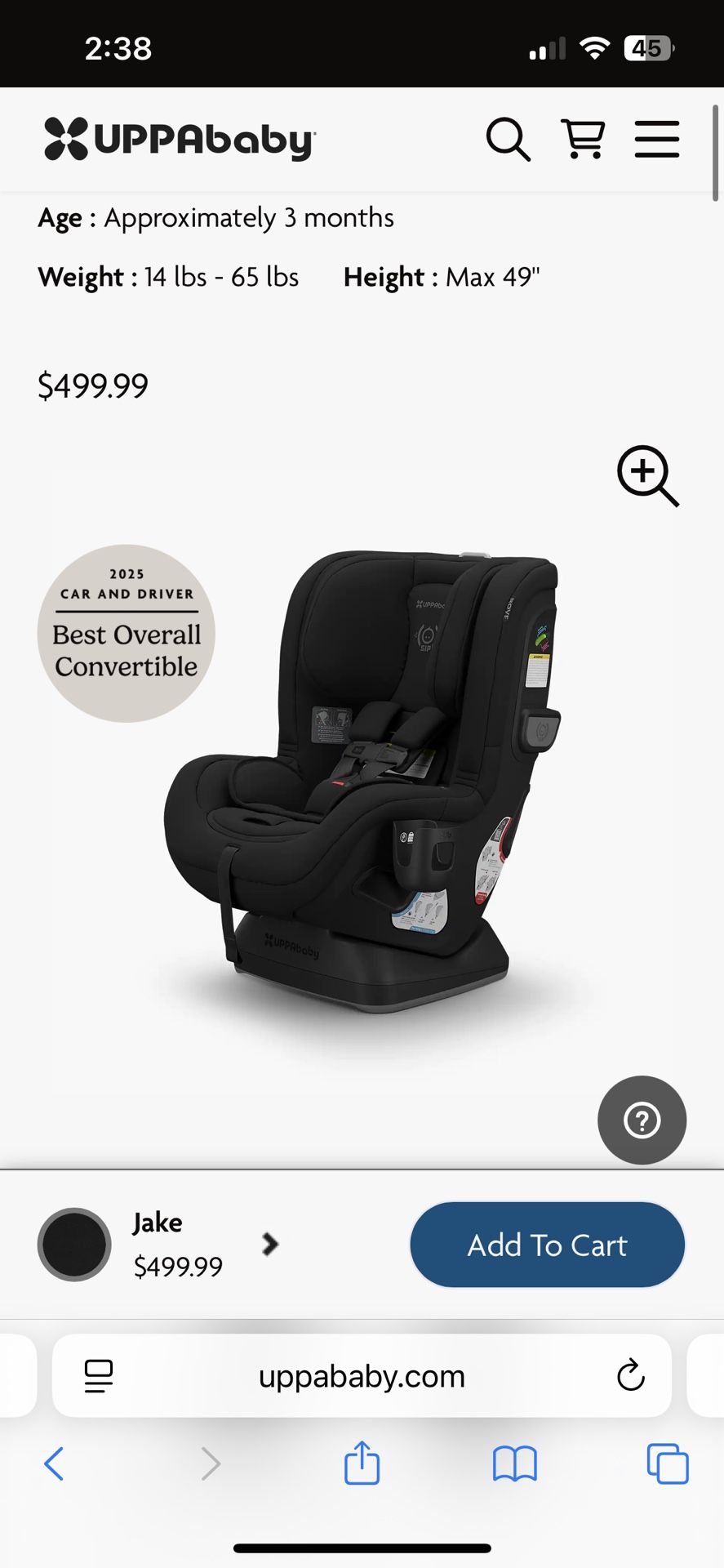View the shopping cart

(x=583, y=139)
